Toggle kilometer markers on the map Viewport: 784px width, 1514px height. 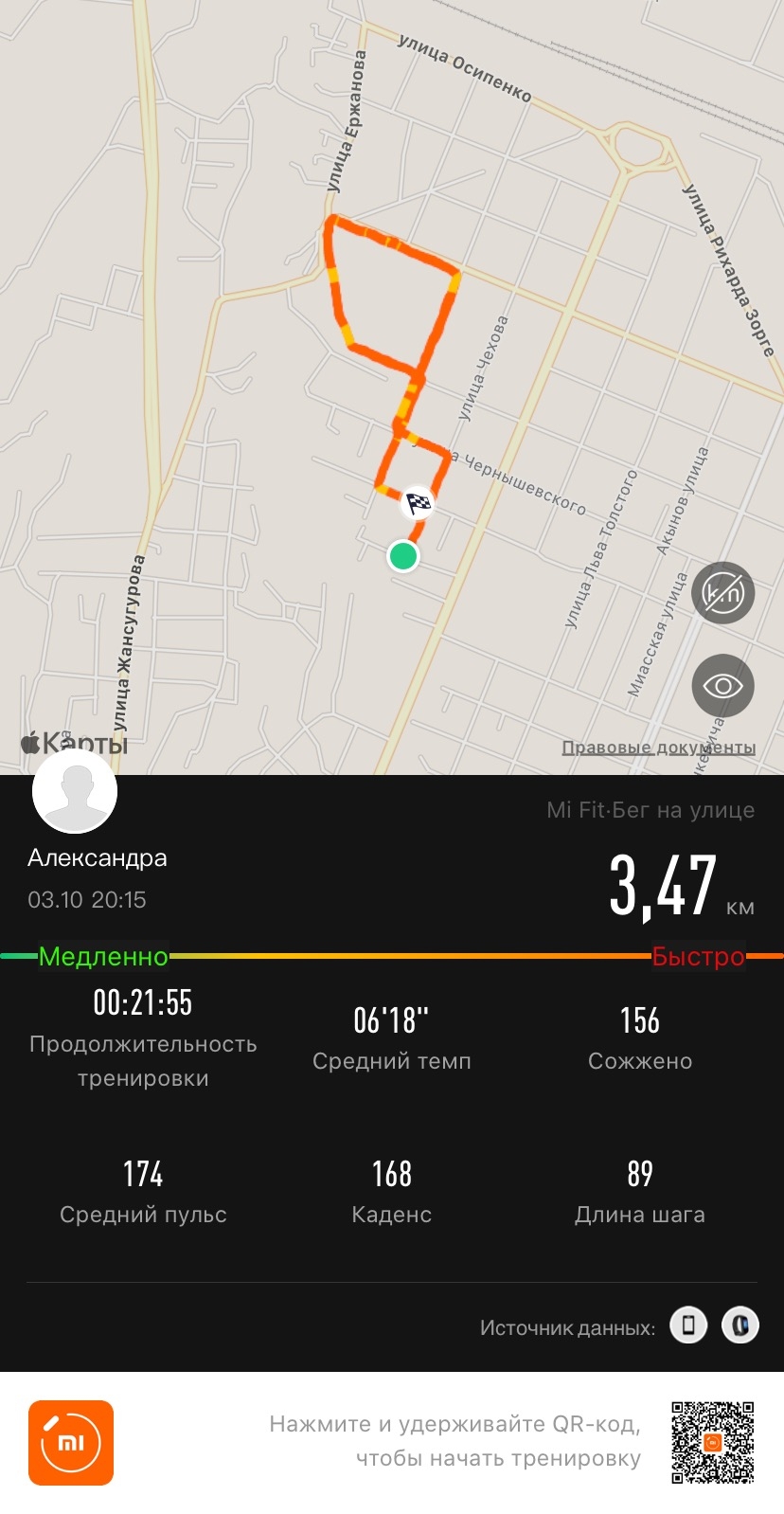[x=722, y=593]
